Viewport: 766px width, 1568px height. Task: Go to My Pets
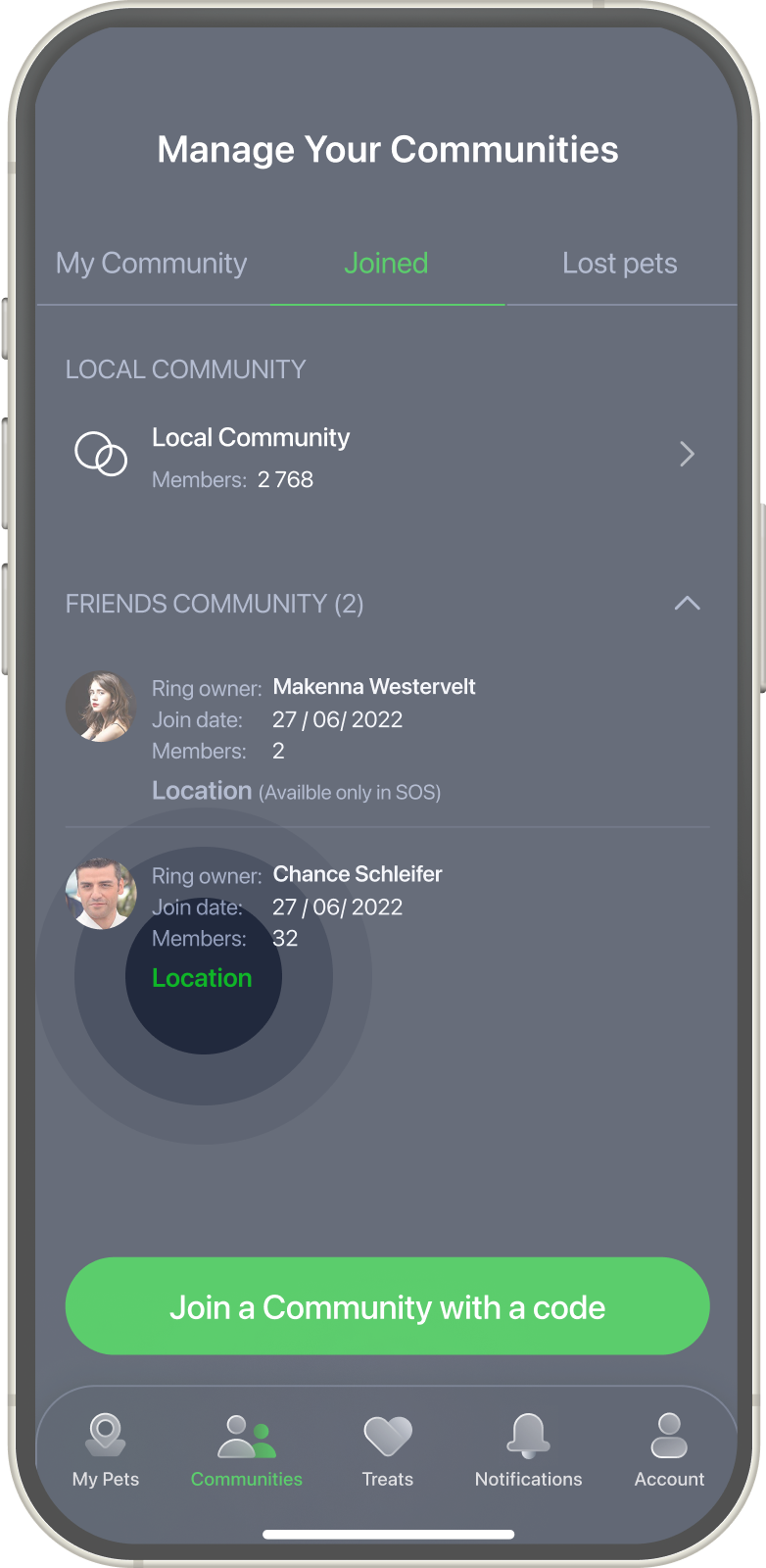coord(106,1450)
